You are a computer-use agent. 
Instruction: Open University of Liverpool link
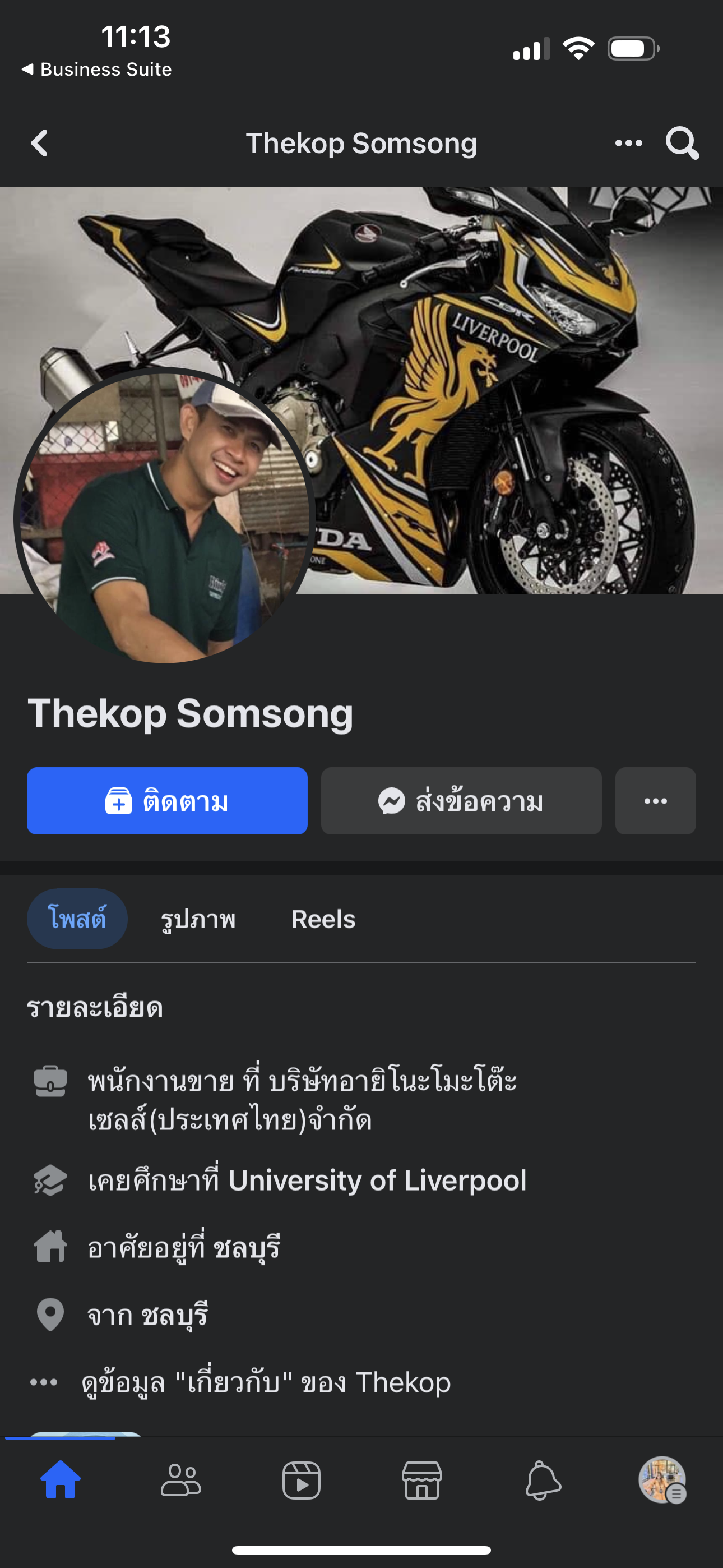click(377, 1180)
